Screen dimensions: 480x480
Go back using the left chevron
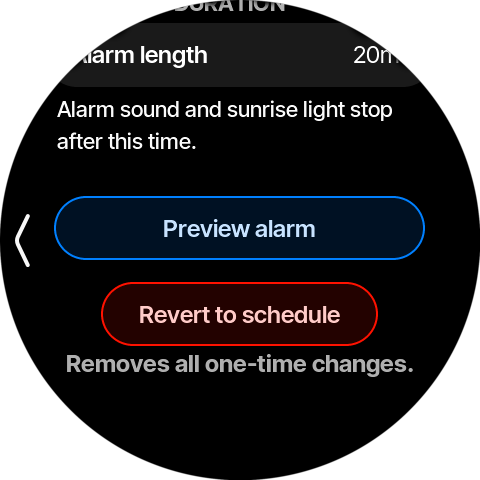[x=23, y=240]
